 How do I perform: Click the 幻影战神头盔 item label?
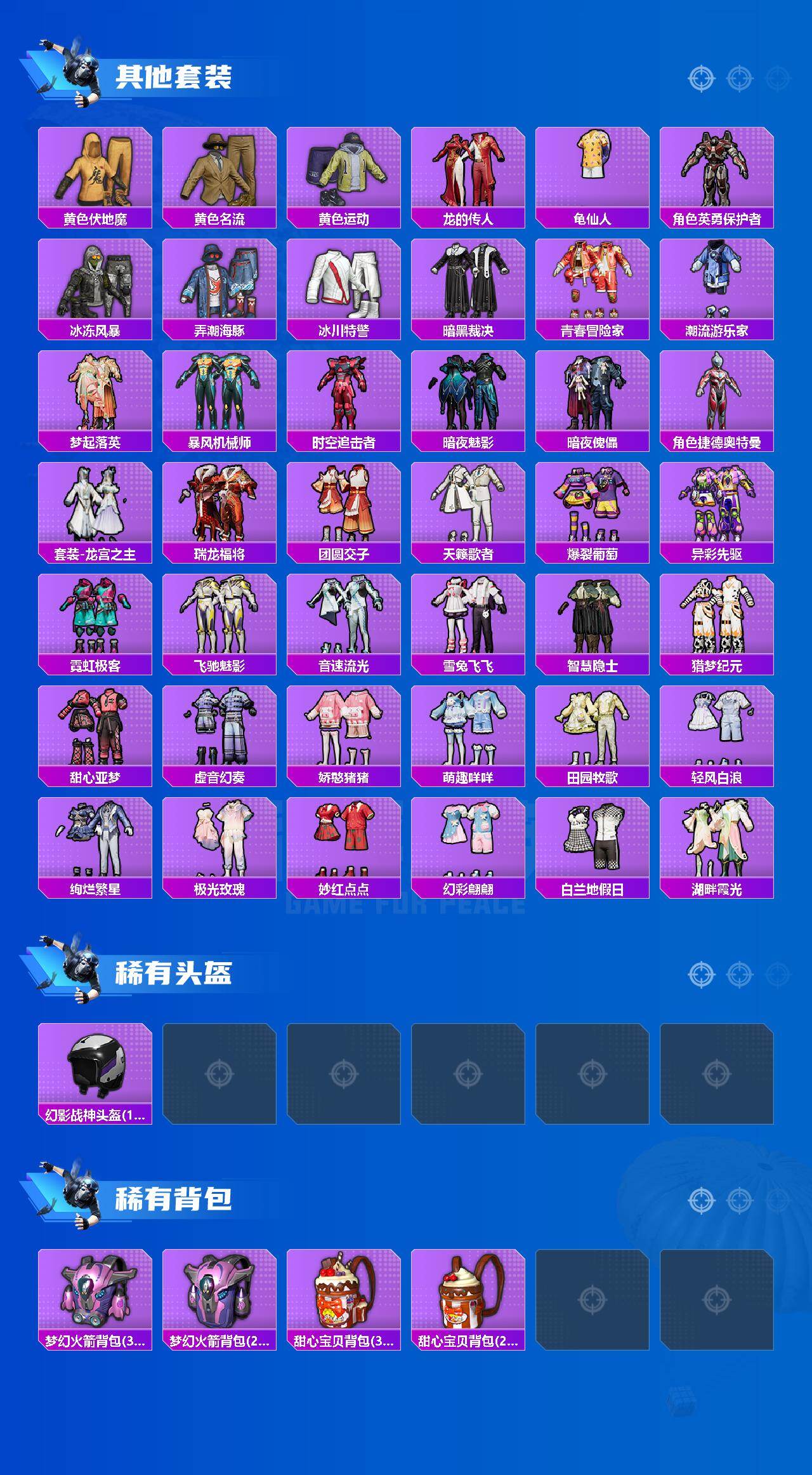click(x=94, y=1116)
